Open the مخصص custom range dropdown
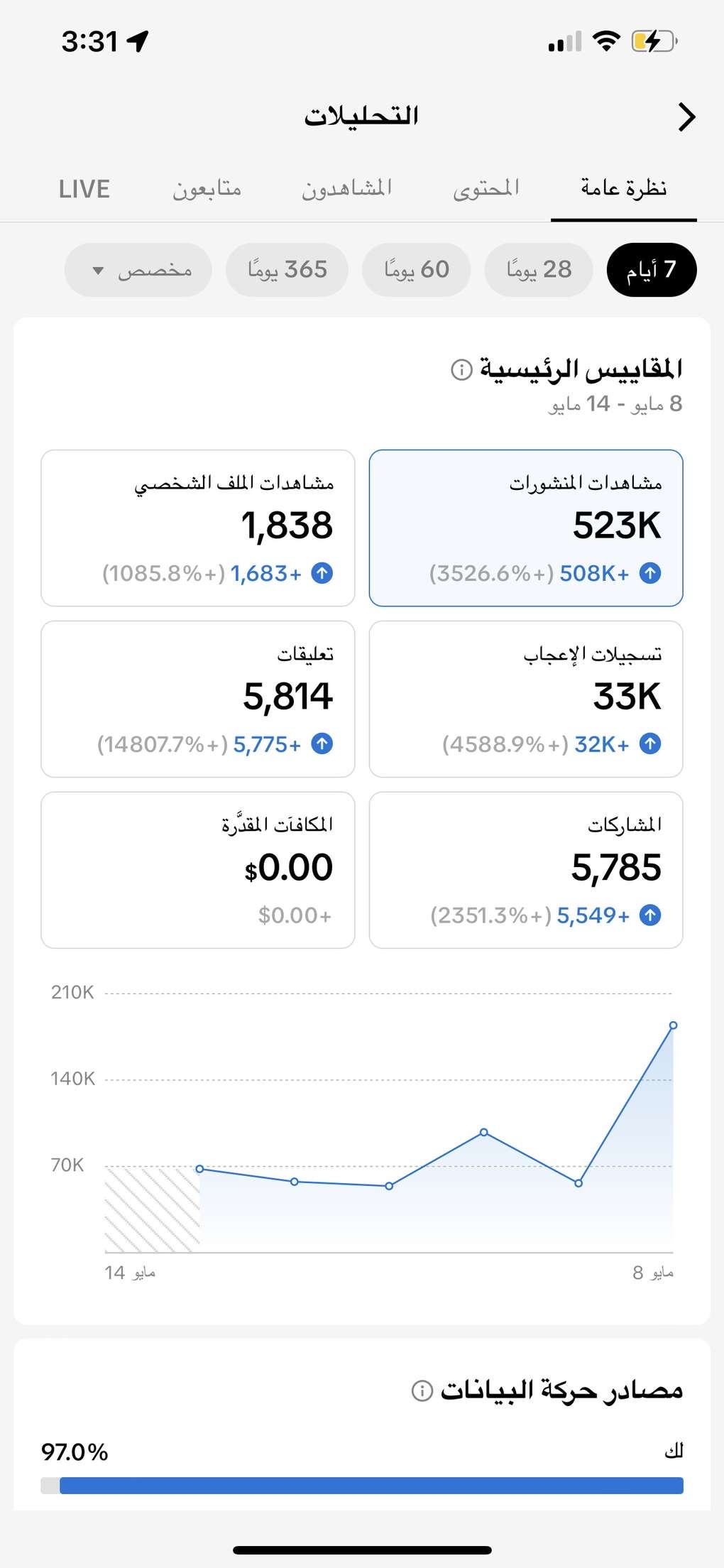The width and height of the screenshot is (724, 1568). pyautogui.click(x=138, y=270)
